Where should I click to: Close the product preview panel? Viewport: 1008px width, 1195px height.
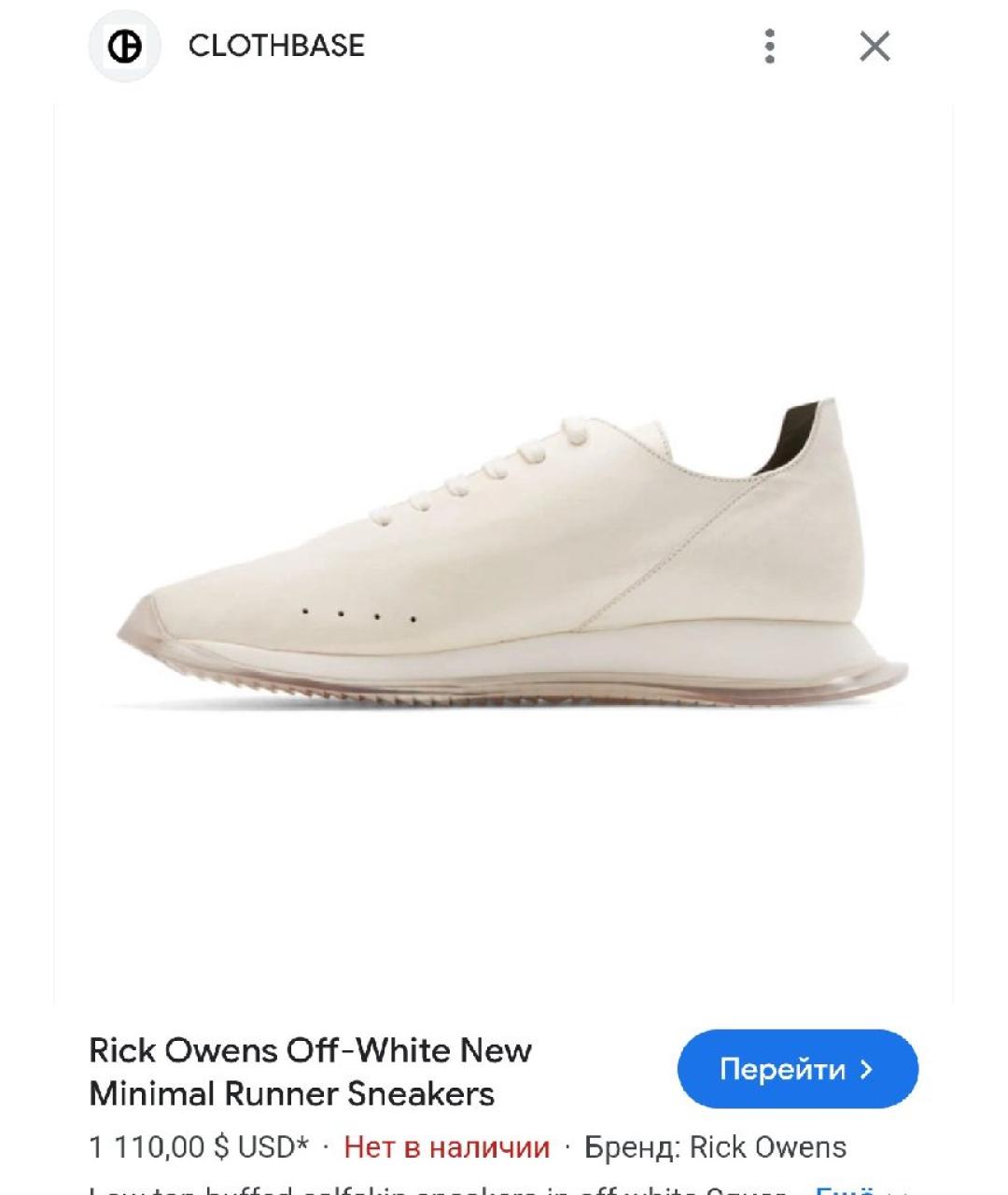875,46
